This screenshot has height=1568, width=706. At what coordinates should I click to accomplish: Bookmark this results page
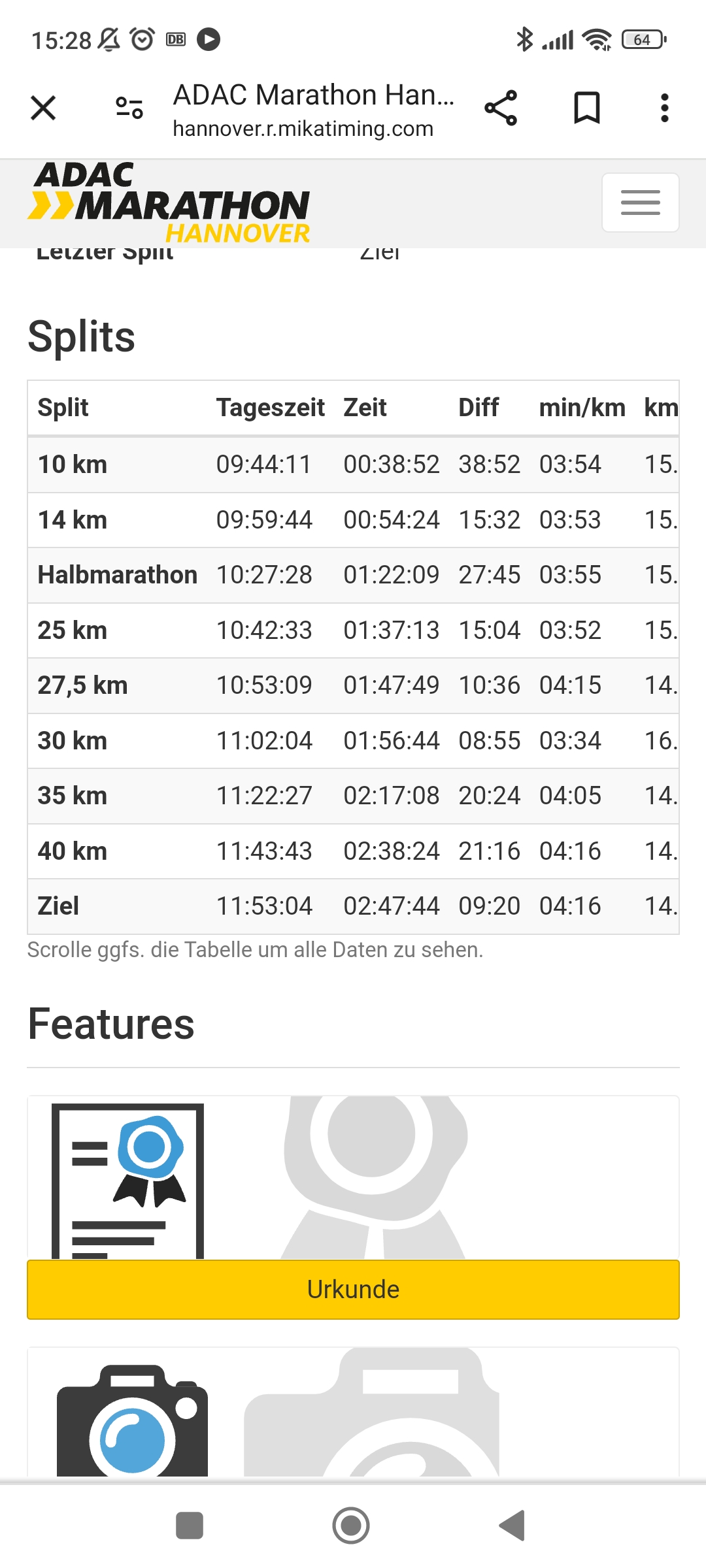coord(586,108)
